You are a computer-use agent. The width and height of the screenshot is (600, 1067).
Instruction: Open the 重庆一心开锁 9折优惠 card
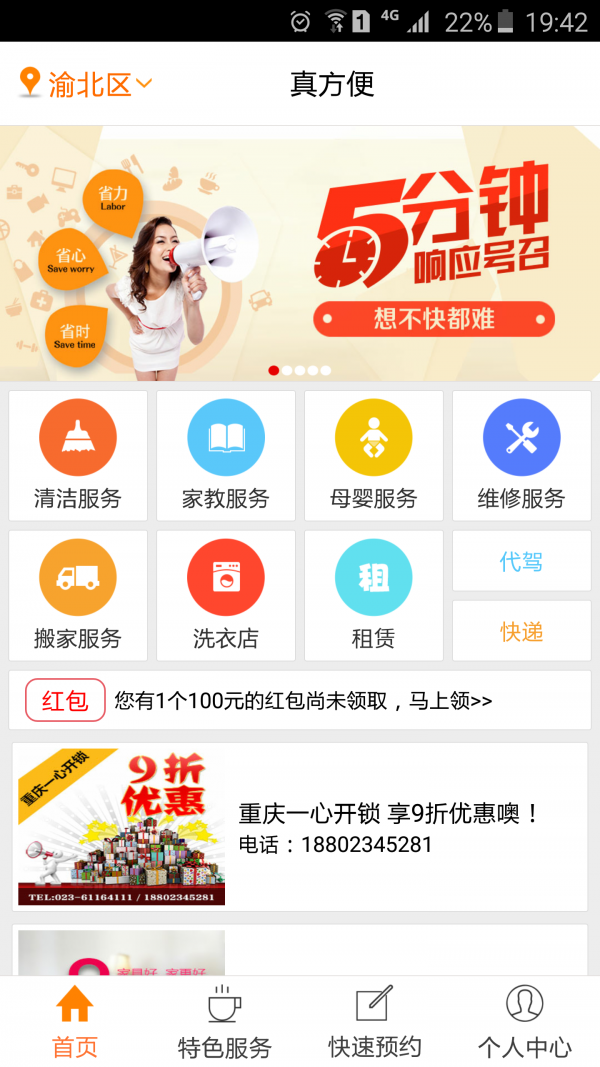(300, 827)
